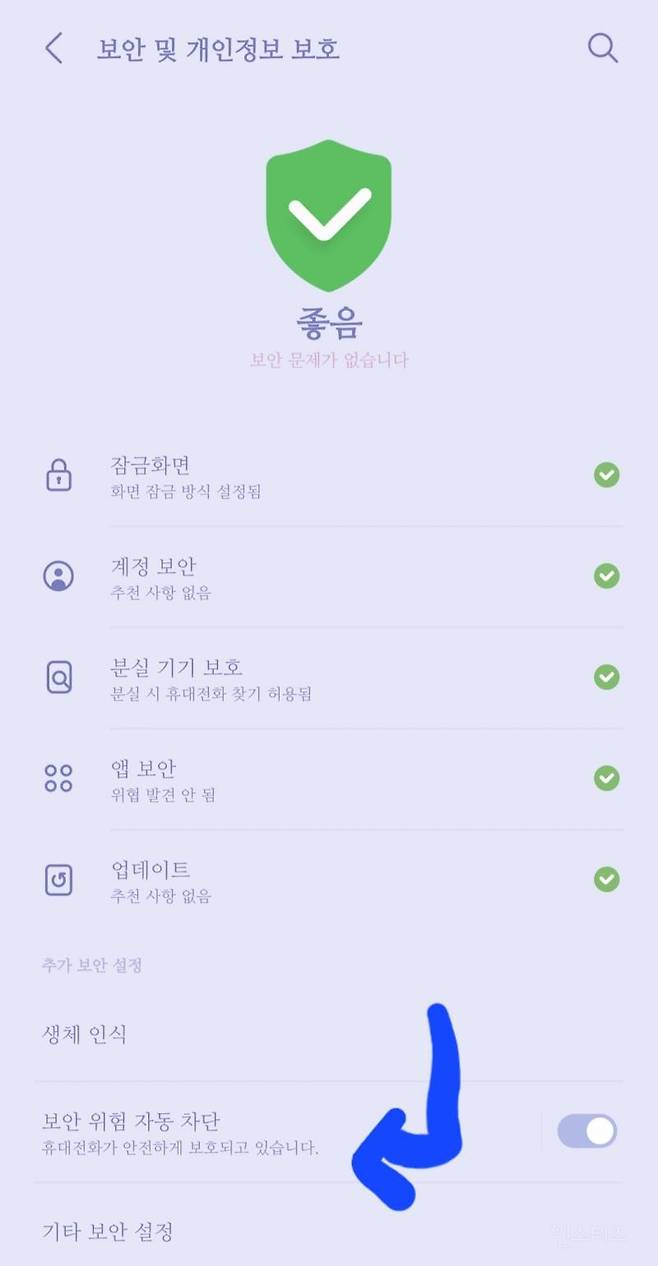658x1266 pixels.
Task: Open 분실 기기 보호 settings
Action: (300, 678)
